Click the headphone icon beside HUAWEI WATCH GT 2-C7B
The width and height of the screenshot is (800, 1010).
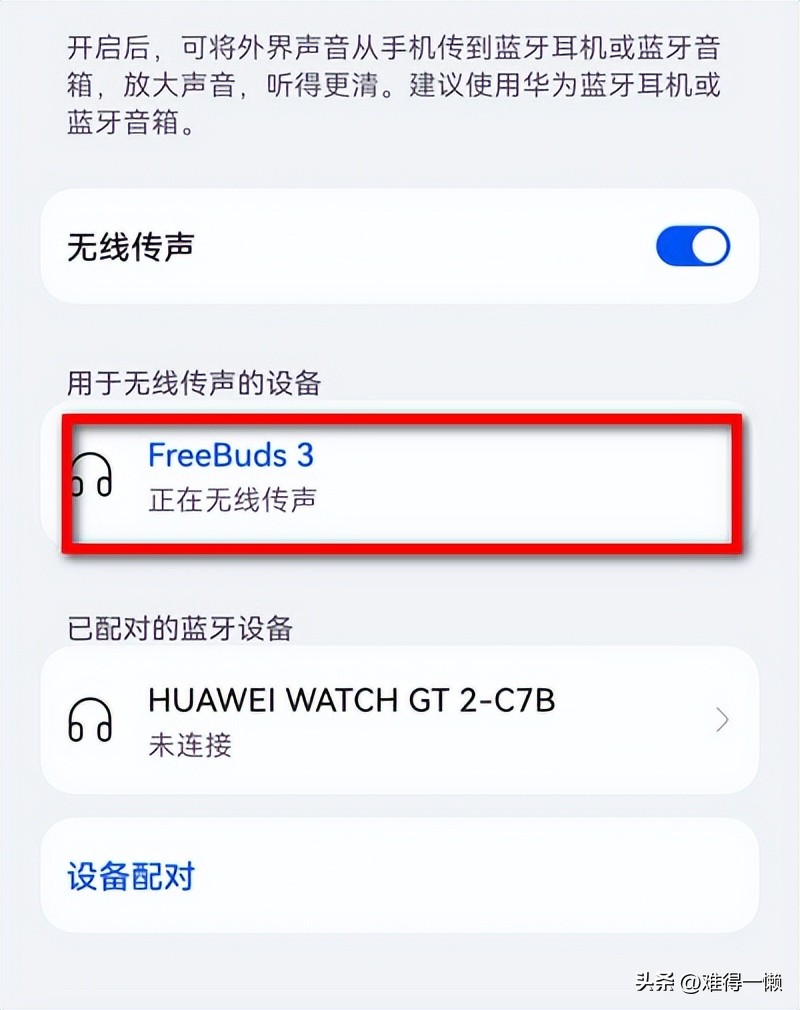point(90,718)
